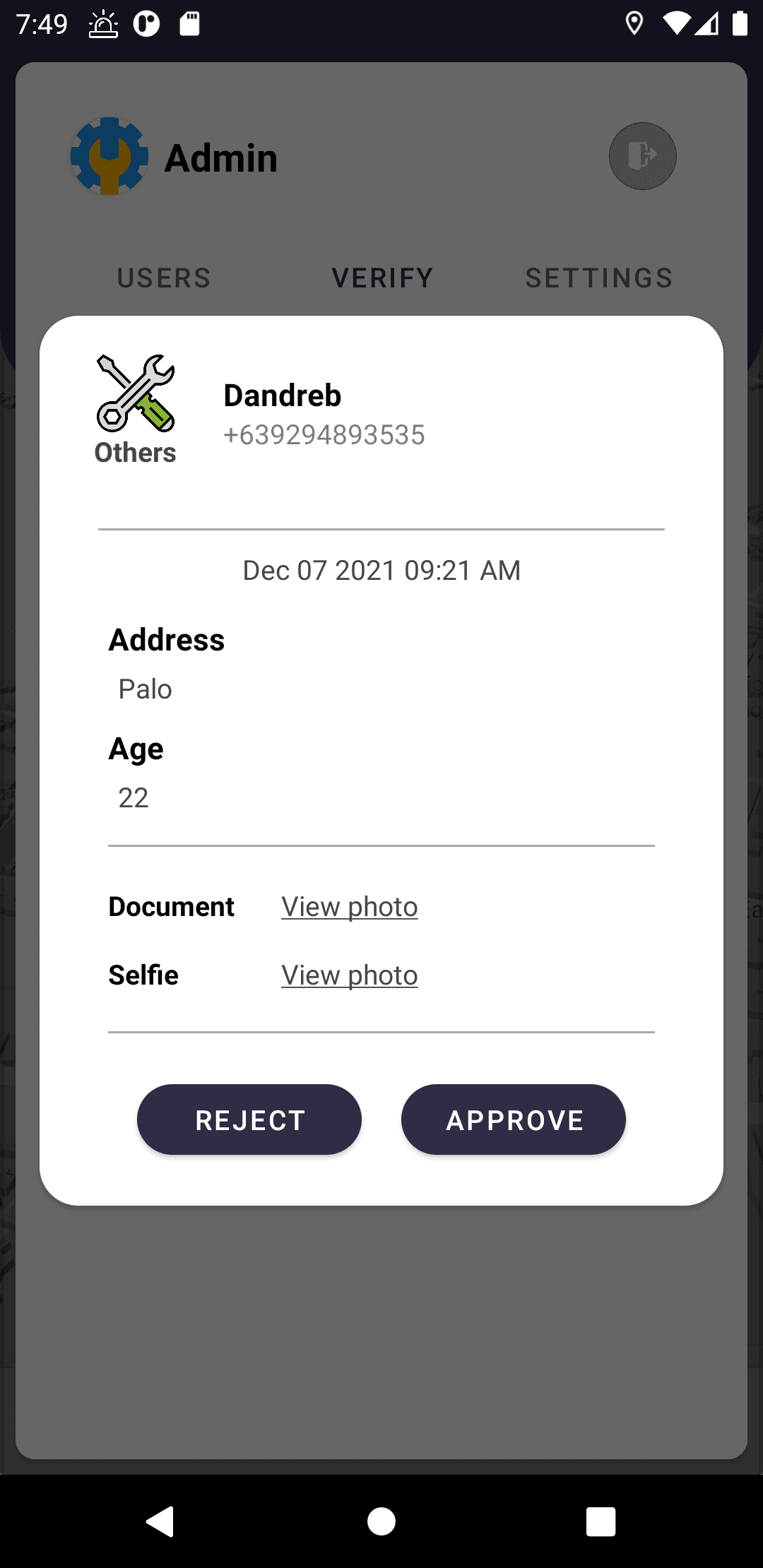Tap Dandreb's phone number
Image resolution: width=763 pixels, height=1568 pixels.
coord(324,435)
